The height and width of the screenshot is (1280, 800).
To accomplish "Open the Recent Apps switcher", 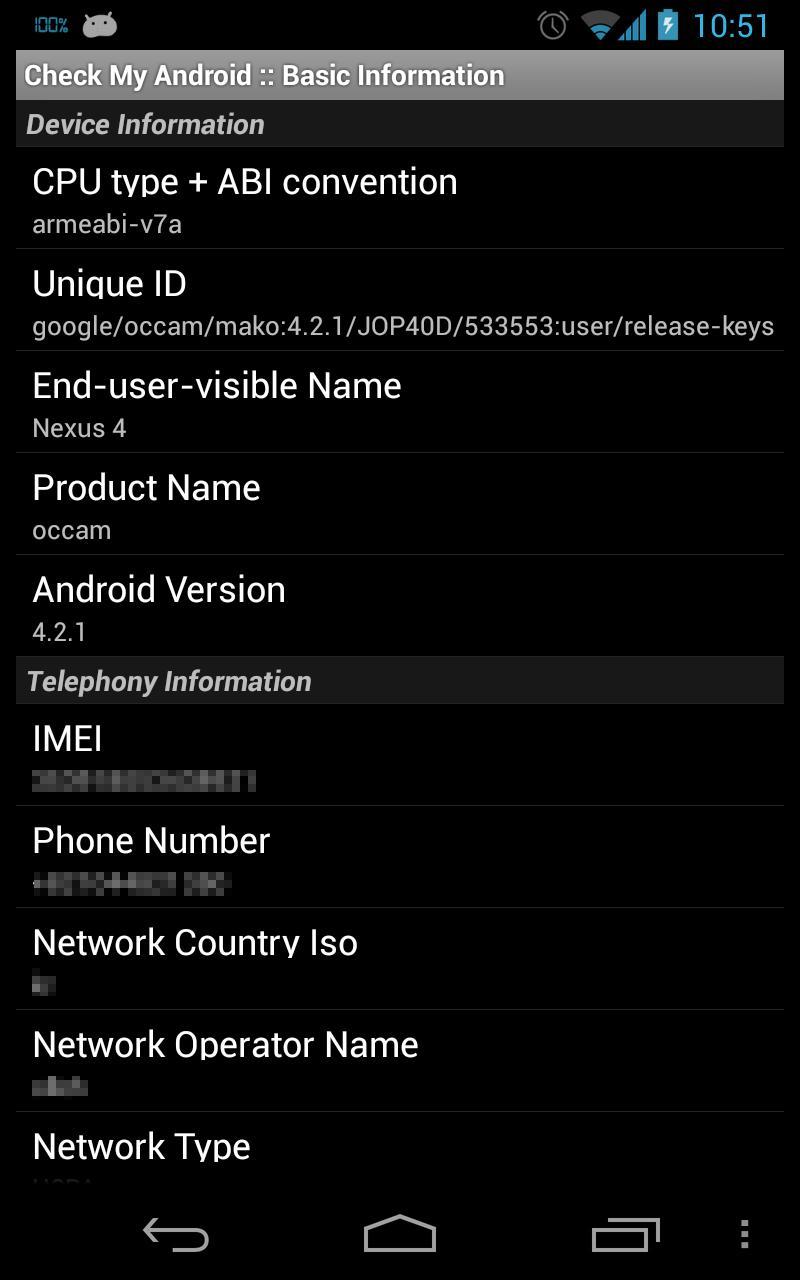I will pyautogui.click(x=625, y=1235).
